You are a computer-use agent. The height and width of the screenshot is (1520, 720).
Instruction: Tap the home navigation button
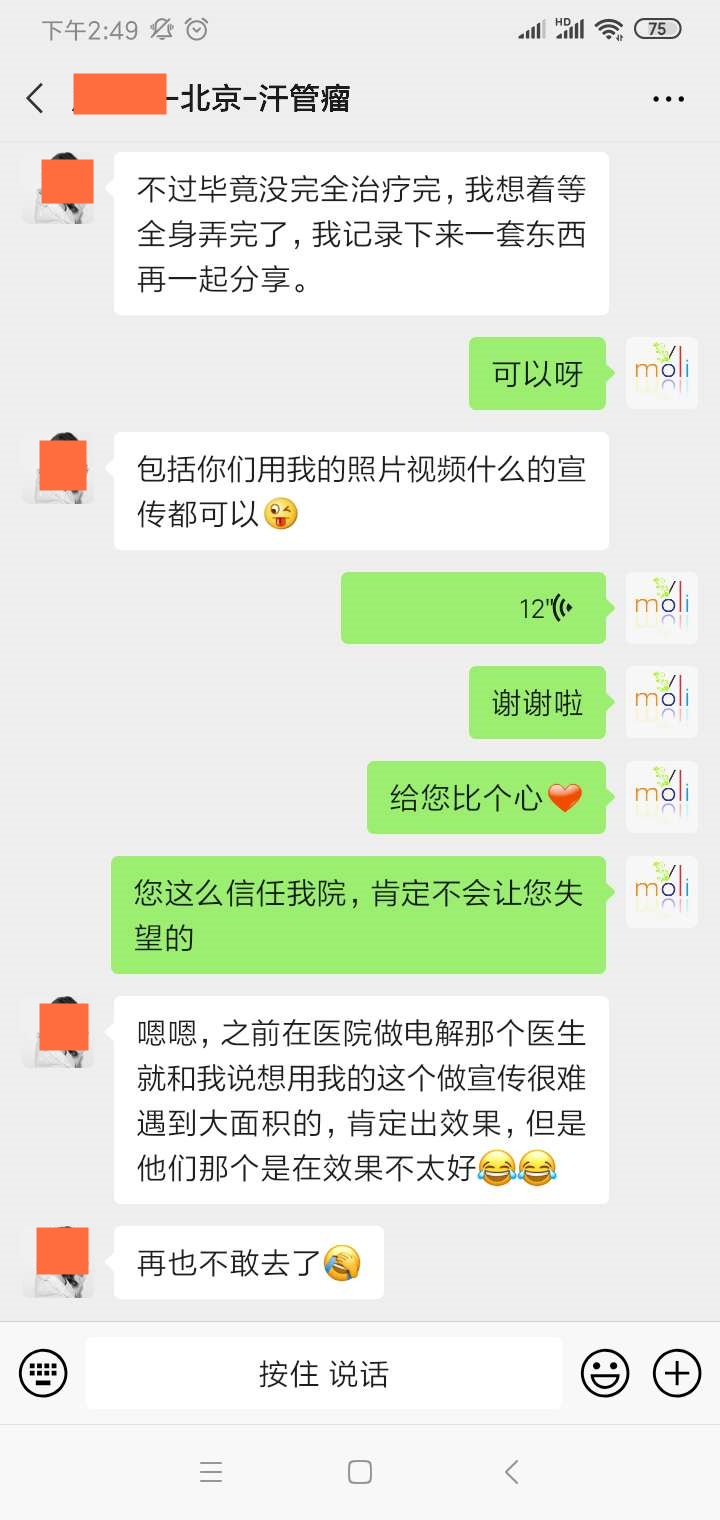[x=360, y=1471]
